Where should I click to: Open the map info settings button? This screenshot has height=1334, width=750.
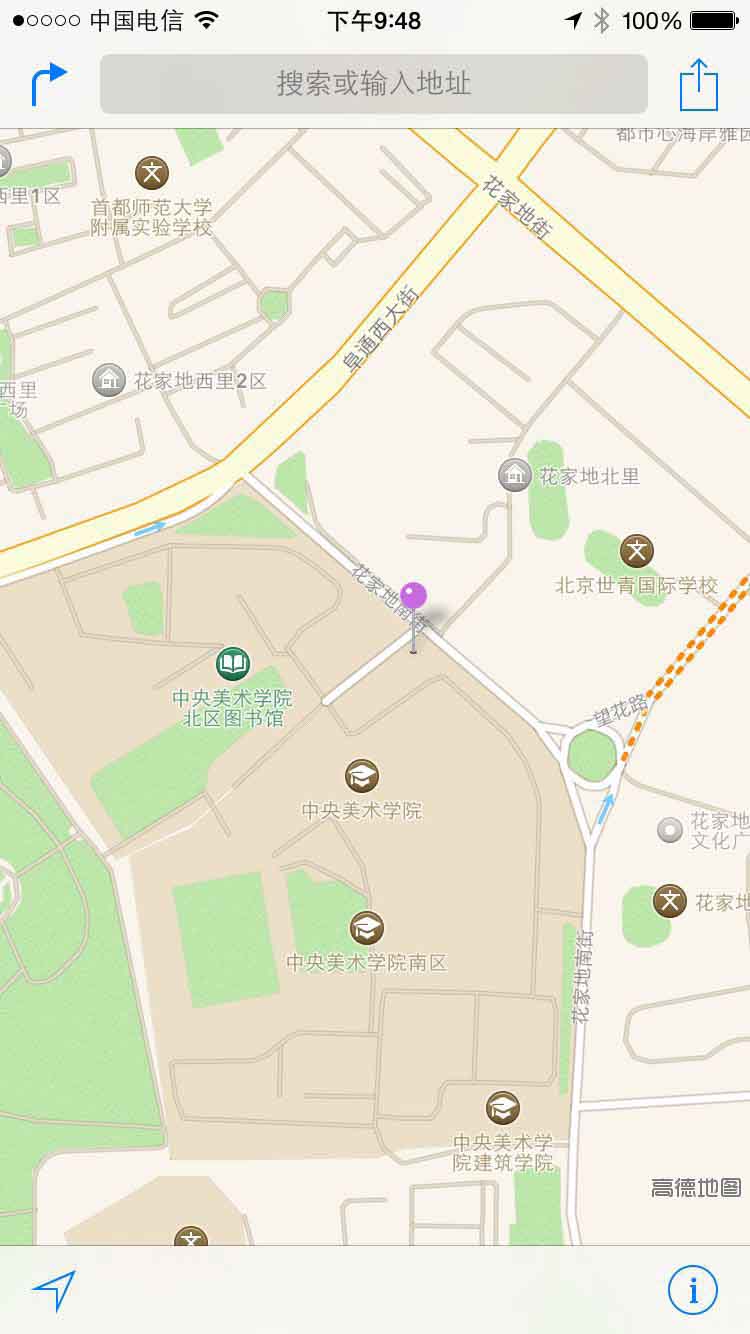tap(692, 1290)
